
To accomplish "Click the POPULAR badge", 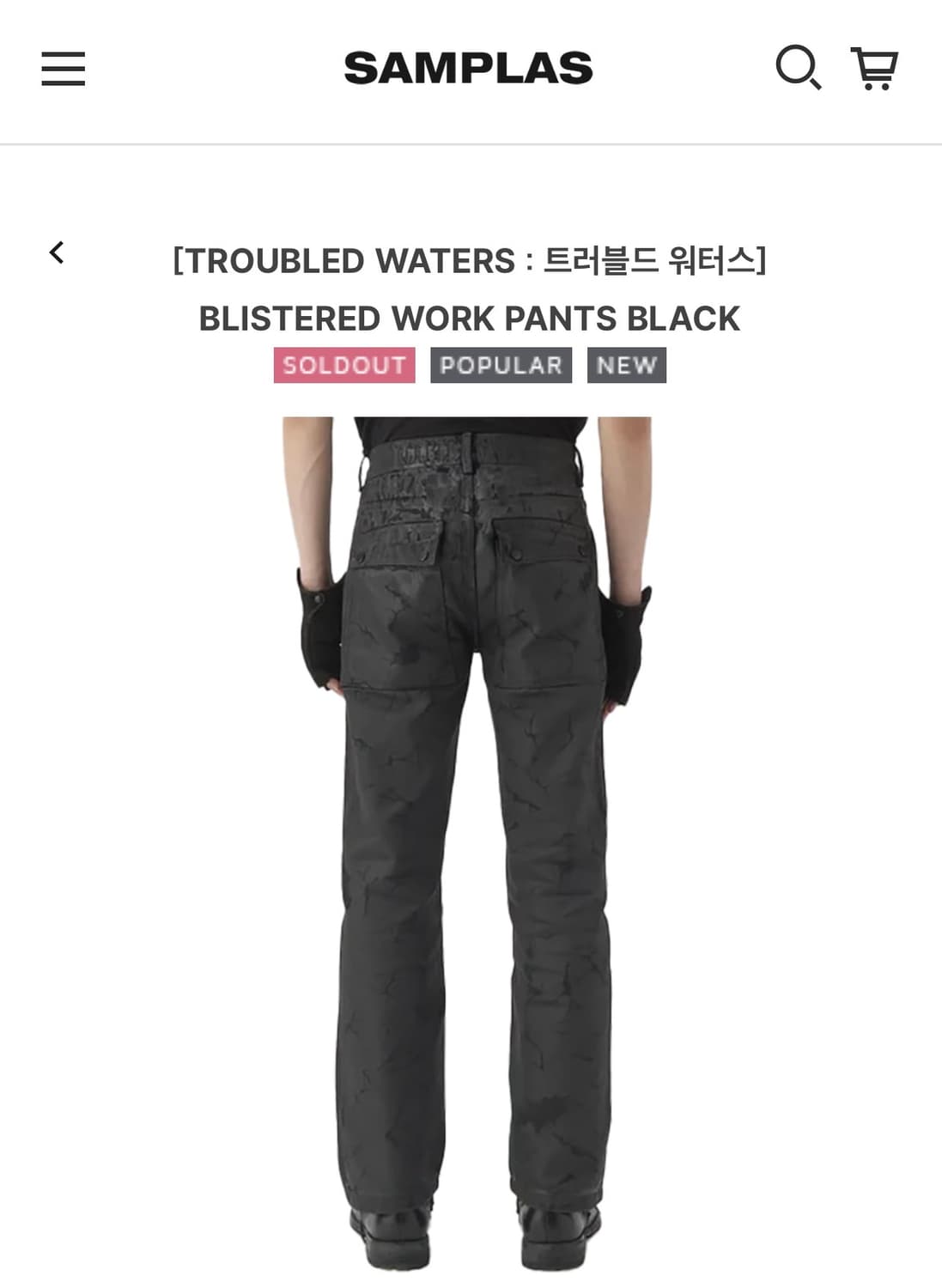I will pos(501,364).
